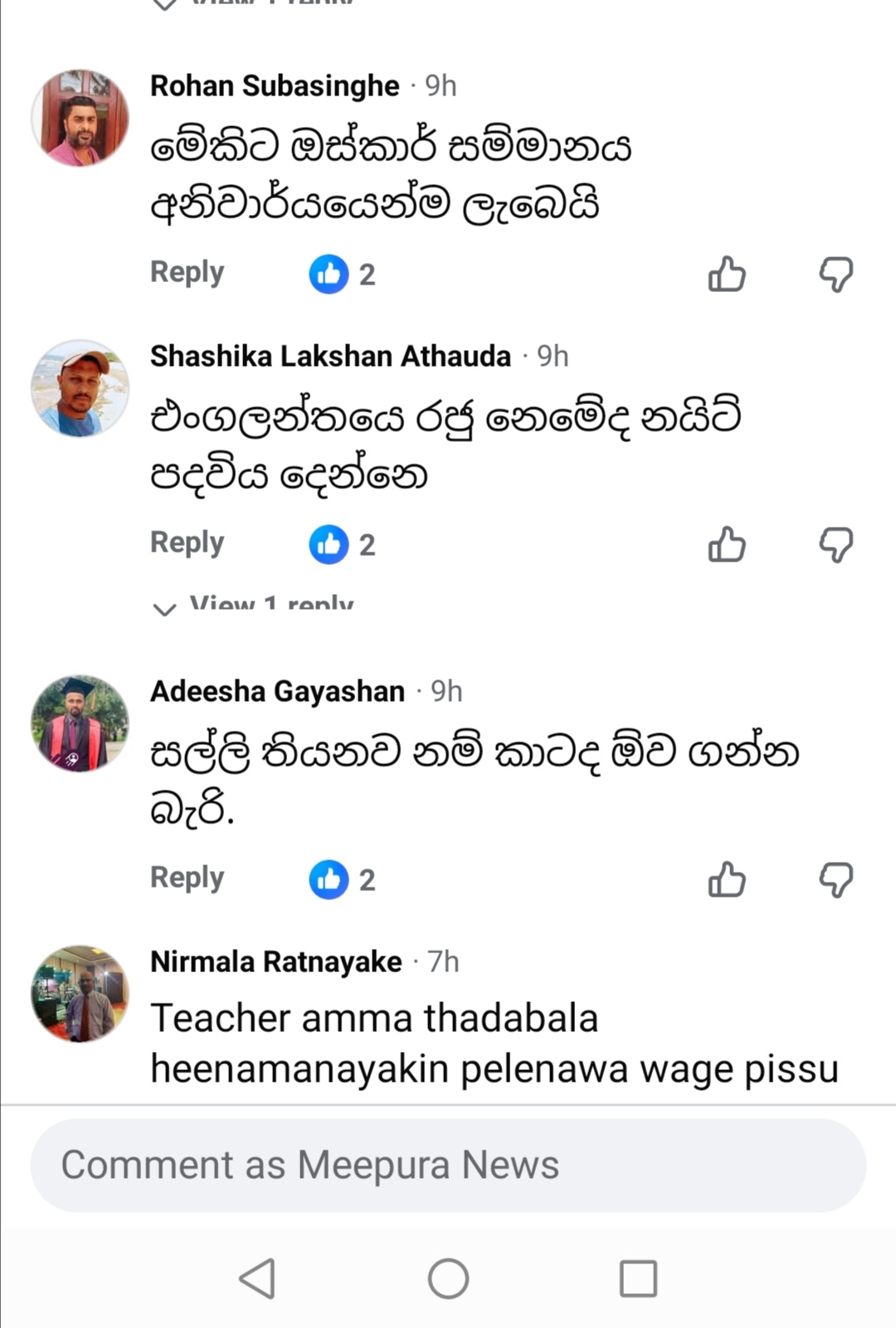
Task: Like Rohan Subasinghe's comment
Action: tap(727, 274)
